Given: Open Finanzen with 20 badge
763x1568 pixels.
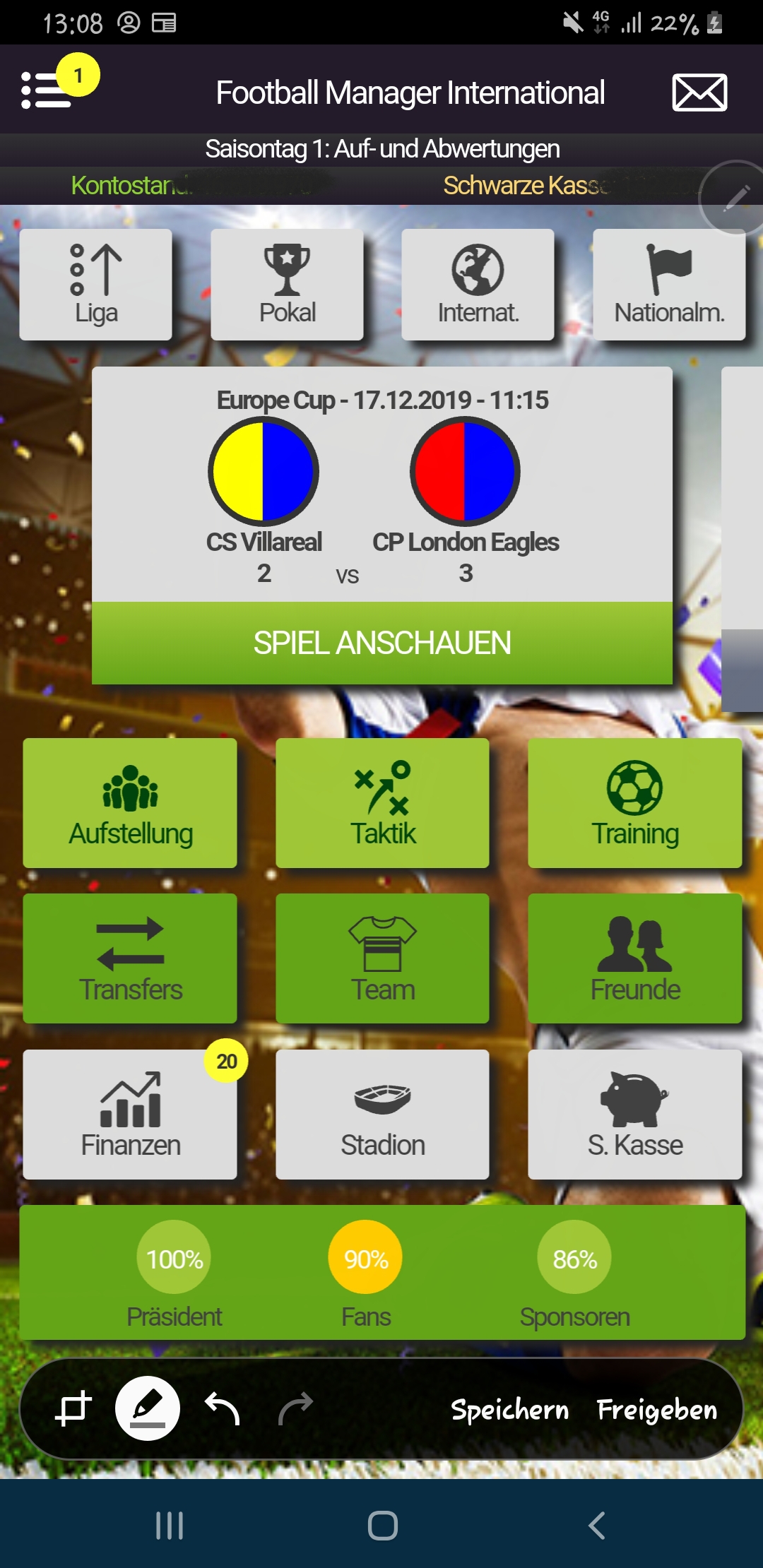Looking at the screenshot, I should click(x=130, y=1114).
